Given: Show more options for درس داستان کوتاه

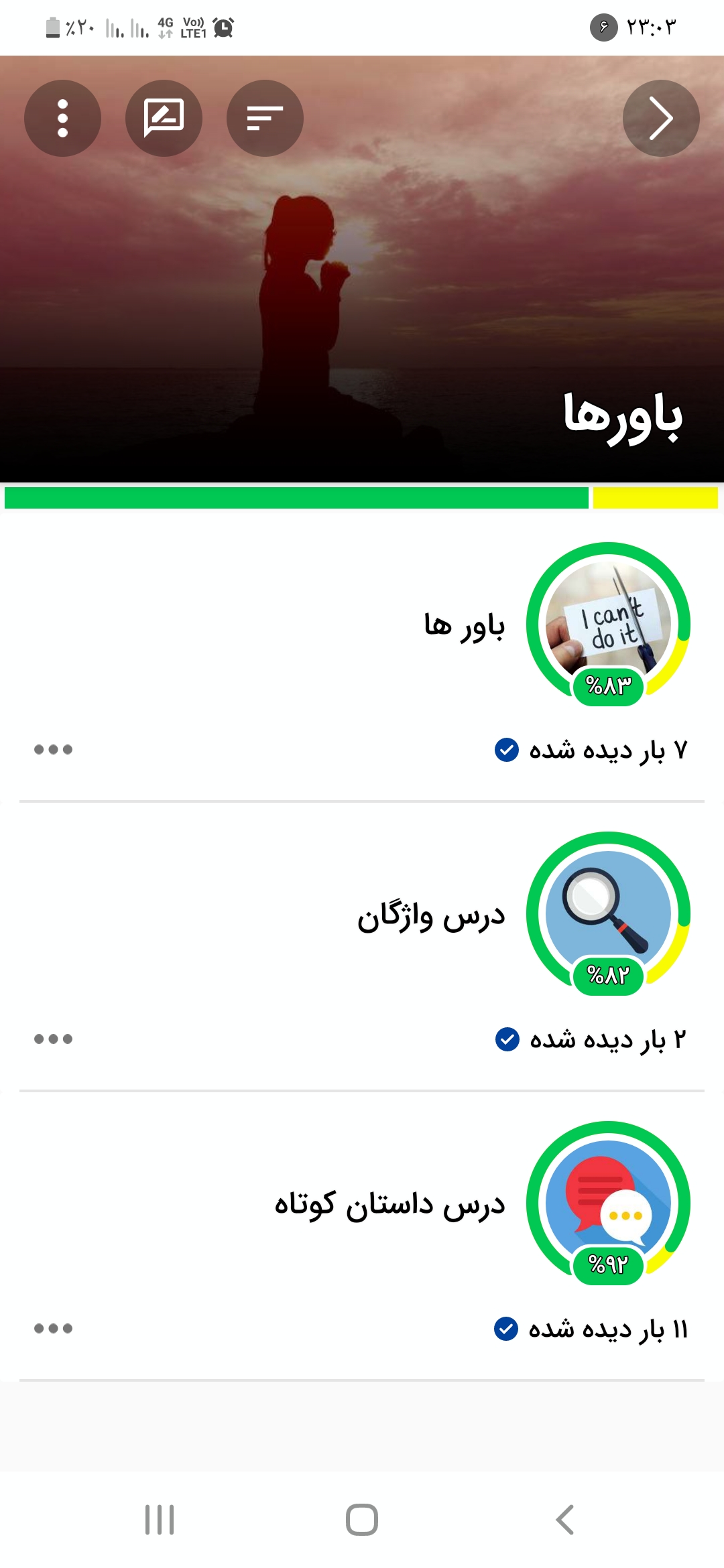Looking at the screenshot, I should click(x=53, y=1328).
